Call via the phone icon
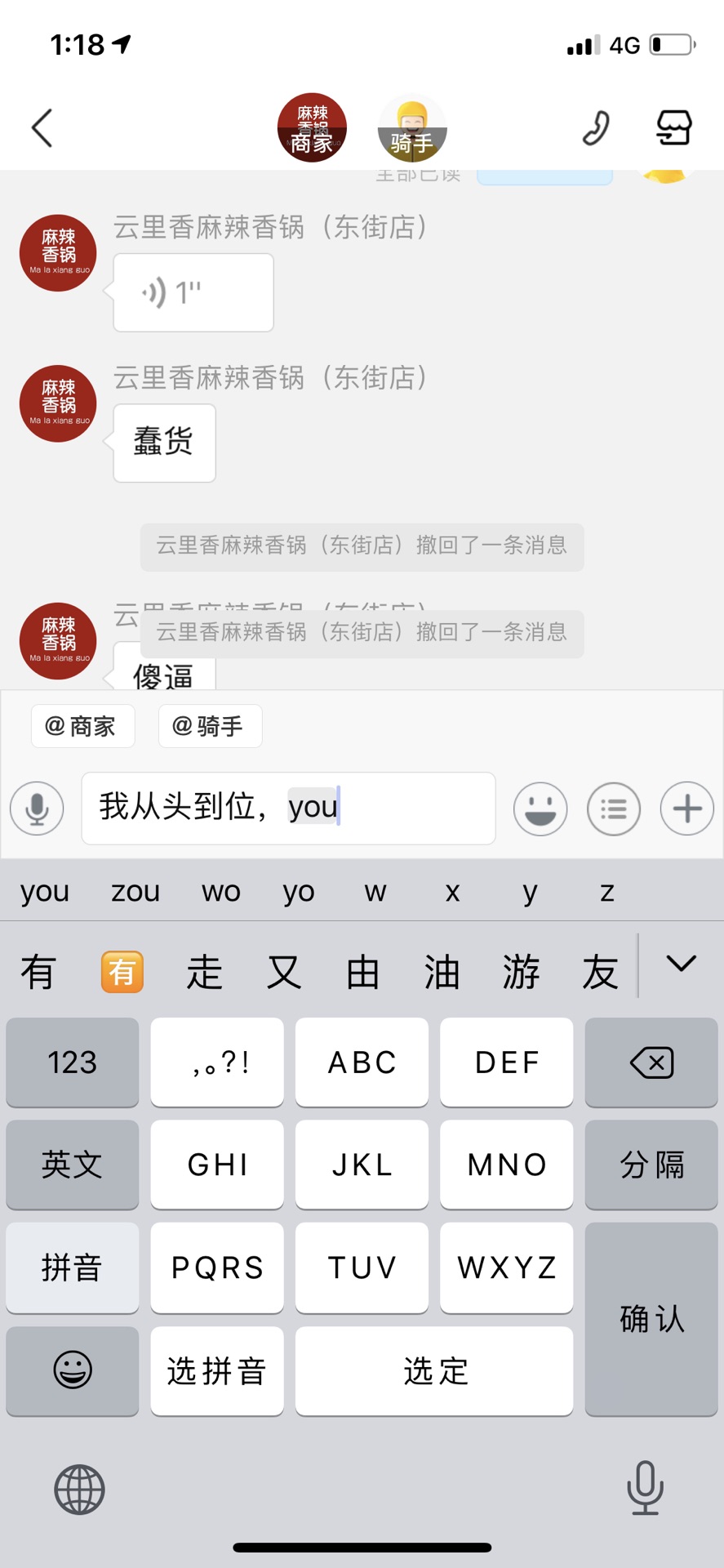 pos(596,128)
